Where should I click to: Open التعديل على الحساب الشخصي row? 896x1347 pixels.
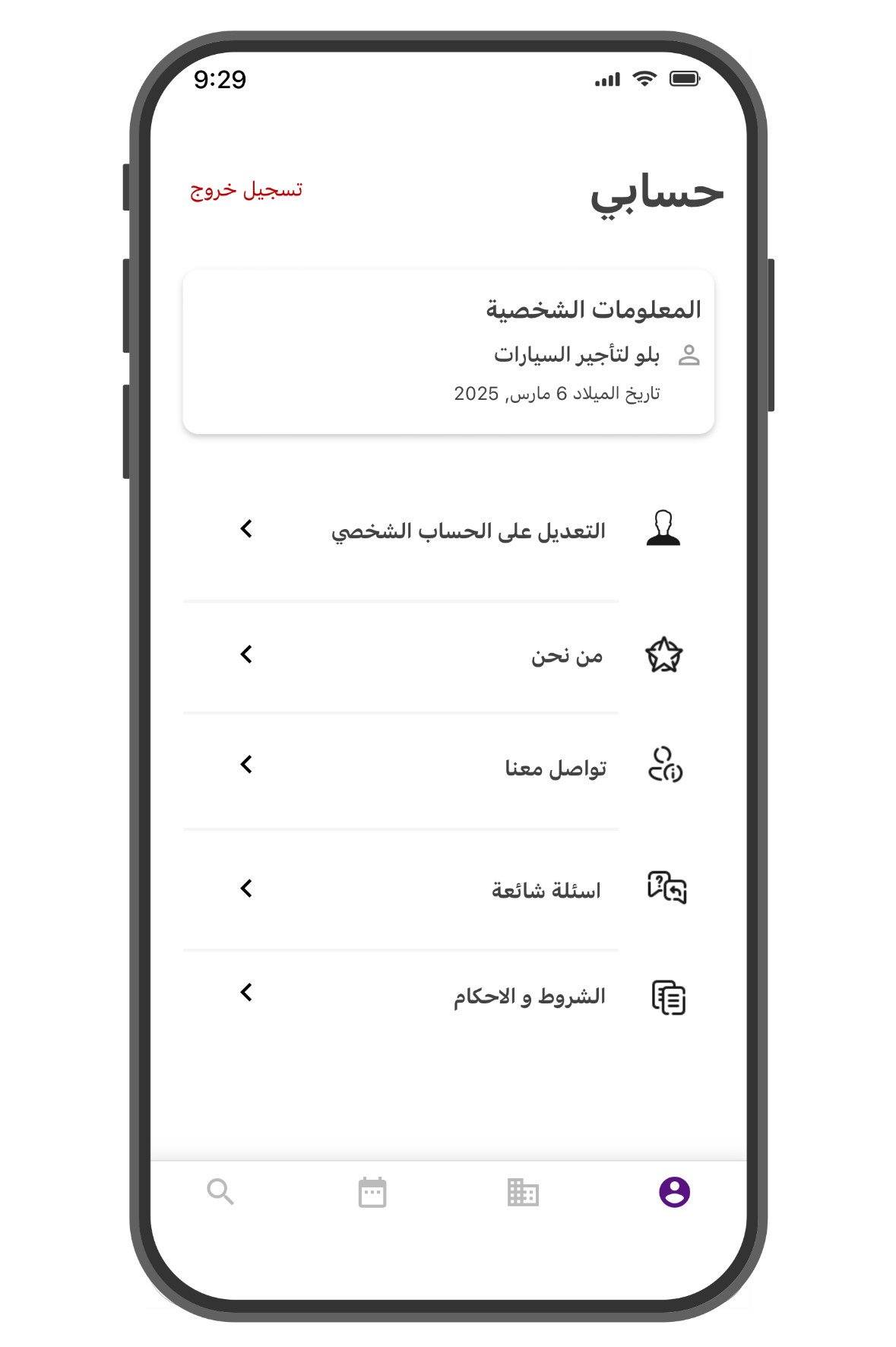click(x=467, y=531)
